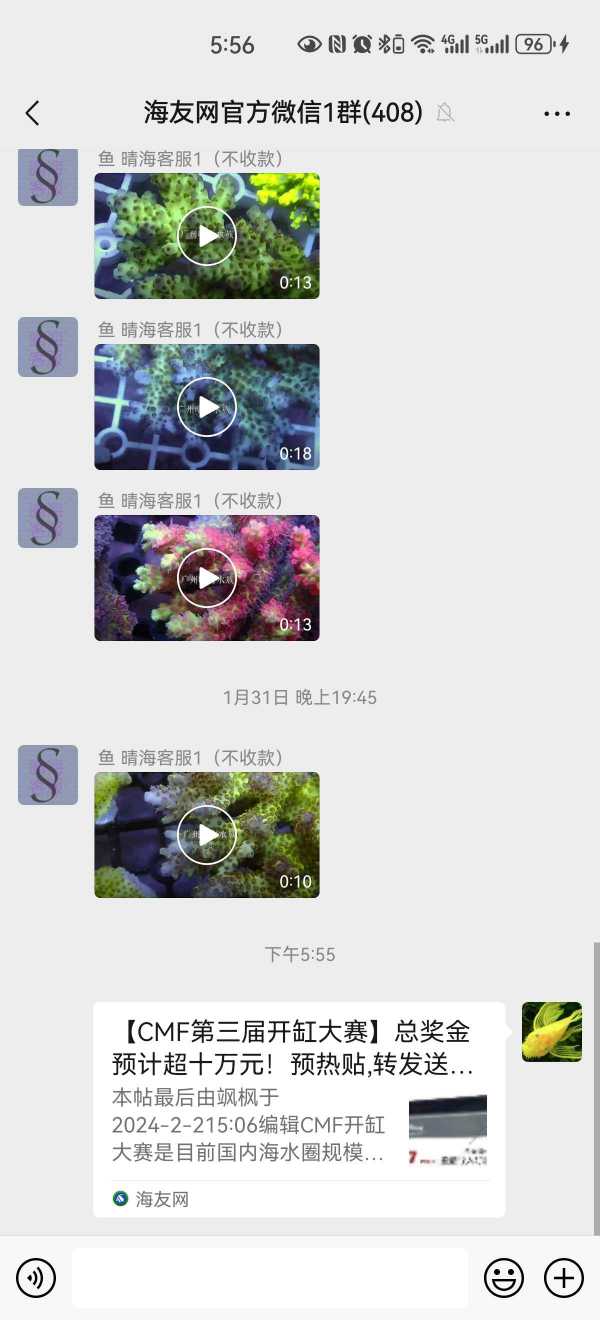Screen dimensions: 600x1320
Task: Switch to voice message input
Action: 36,1278
